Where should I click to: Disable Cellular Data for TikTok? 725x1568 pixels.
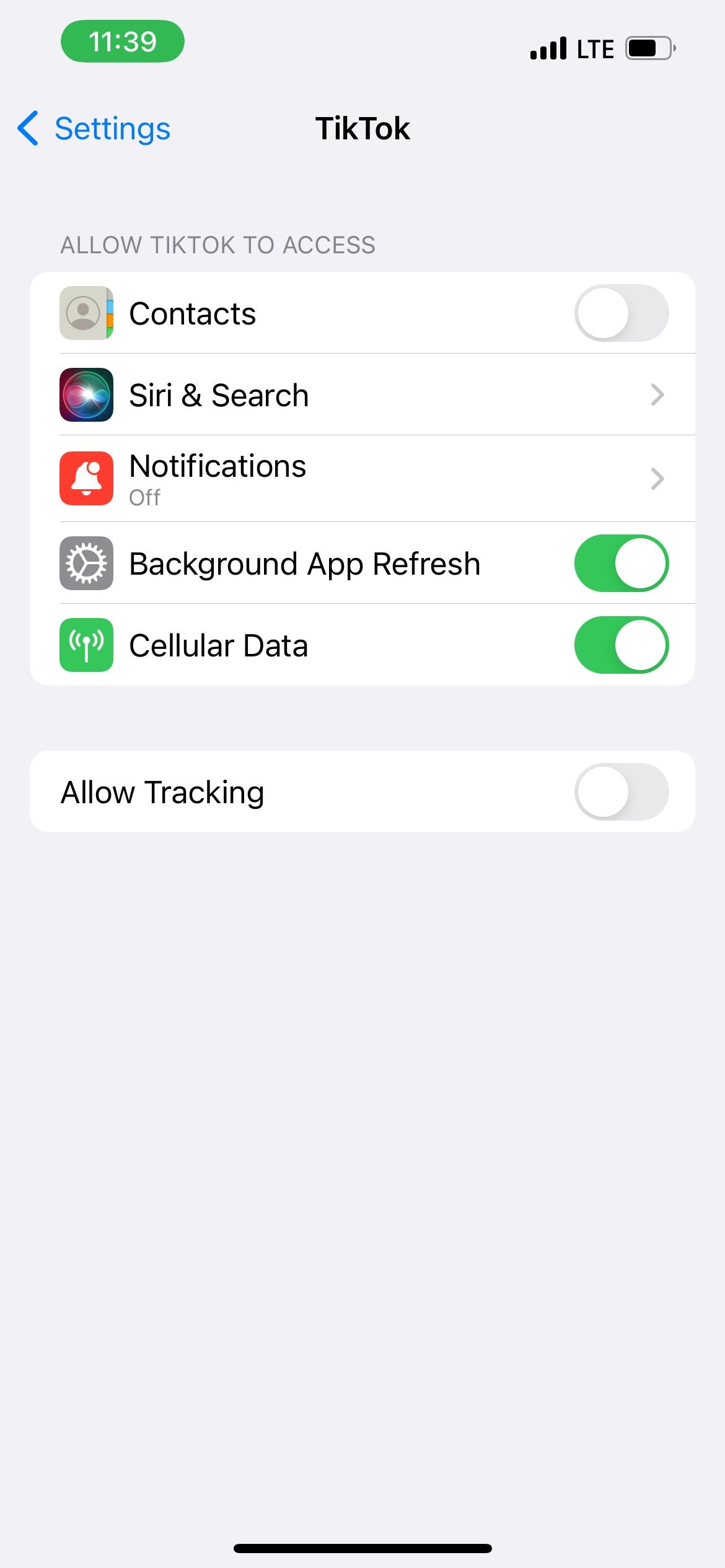622,645
